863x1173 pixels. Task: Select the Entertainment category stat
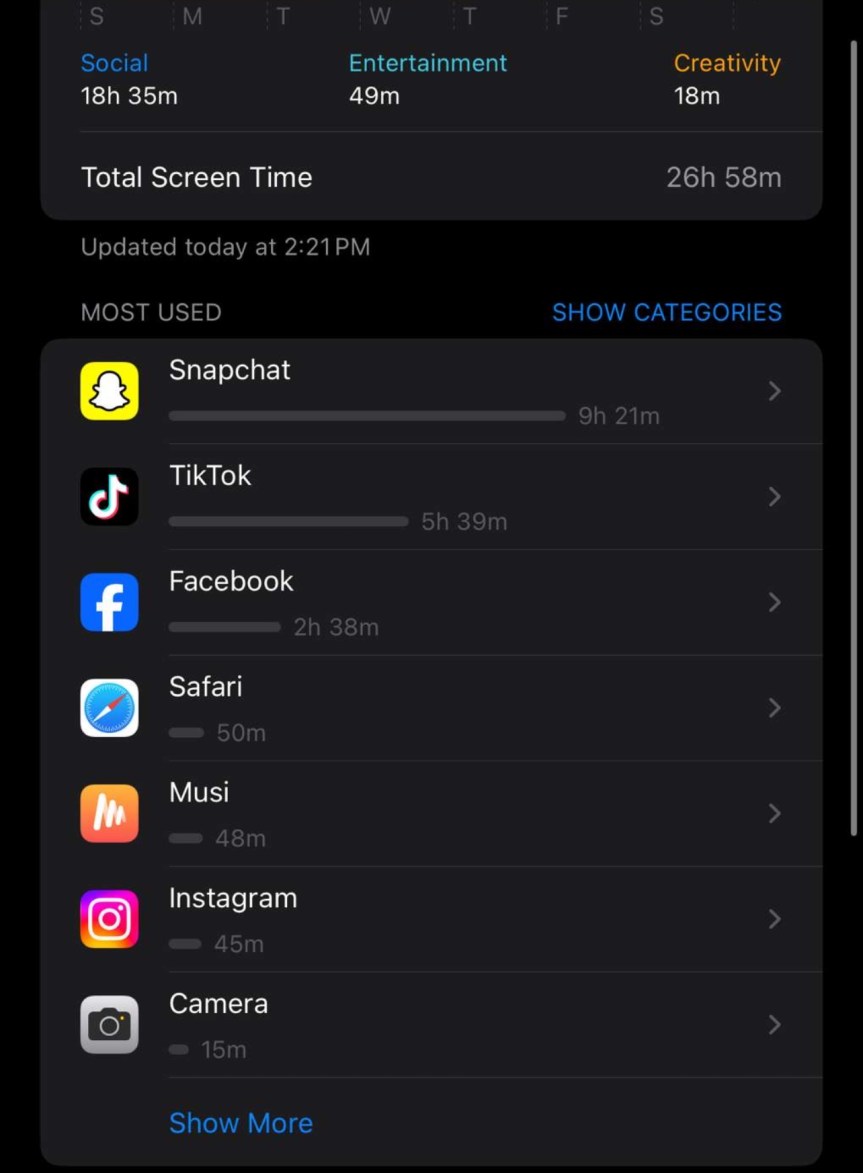pyautogui.click(x=427, y=62)
